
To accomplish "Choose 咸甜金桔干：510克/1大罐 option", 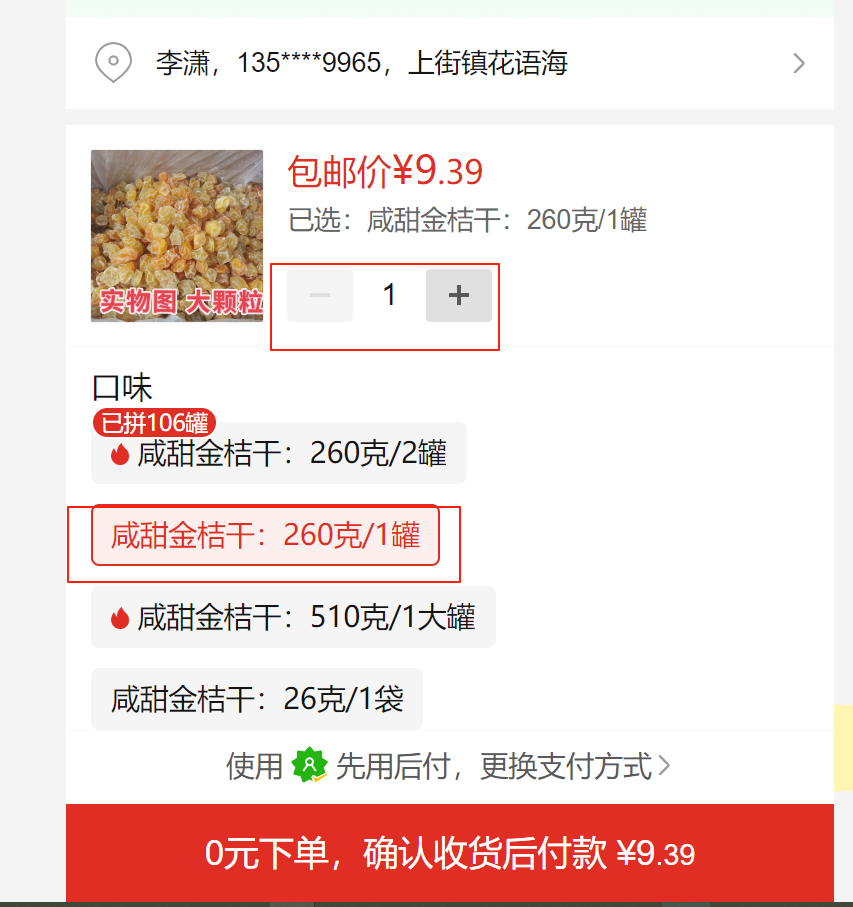I will (293, 617).
